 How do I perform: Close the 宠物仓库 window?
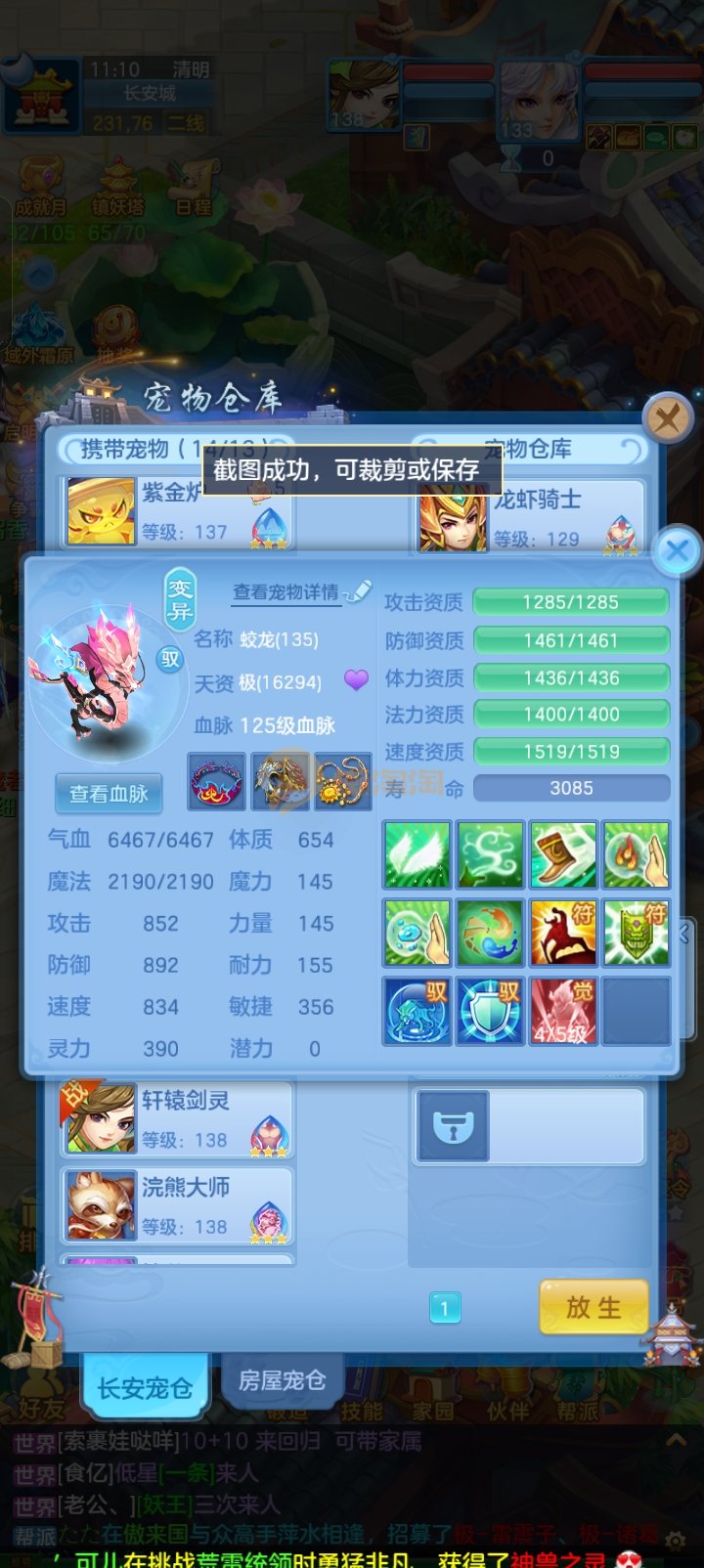pyautogui.click(x=668, y=419)
